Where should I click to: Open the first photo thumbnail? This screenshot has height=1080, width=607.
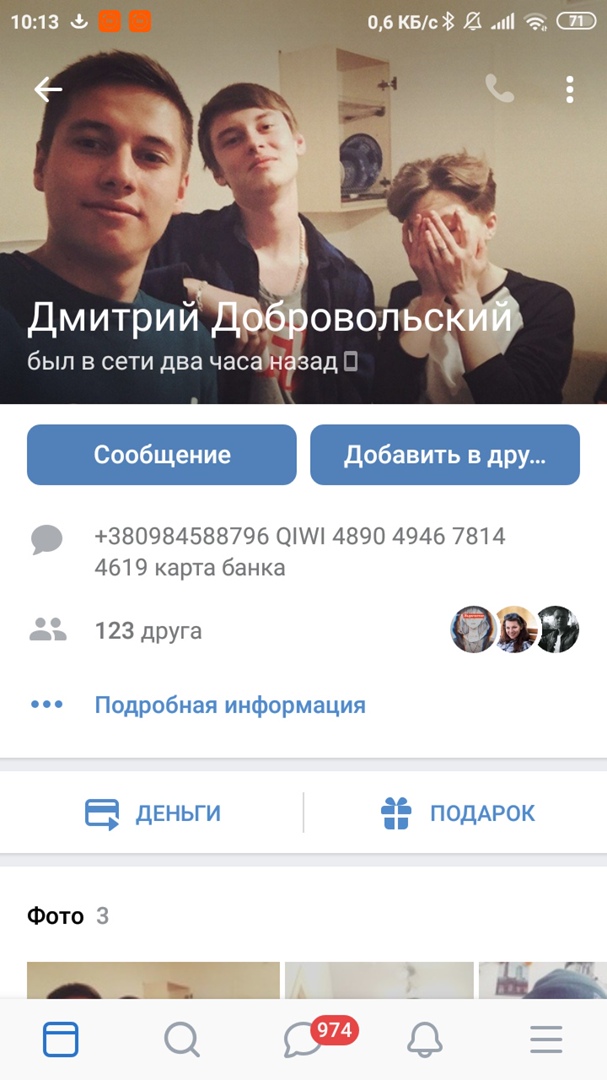point(153,980)
